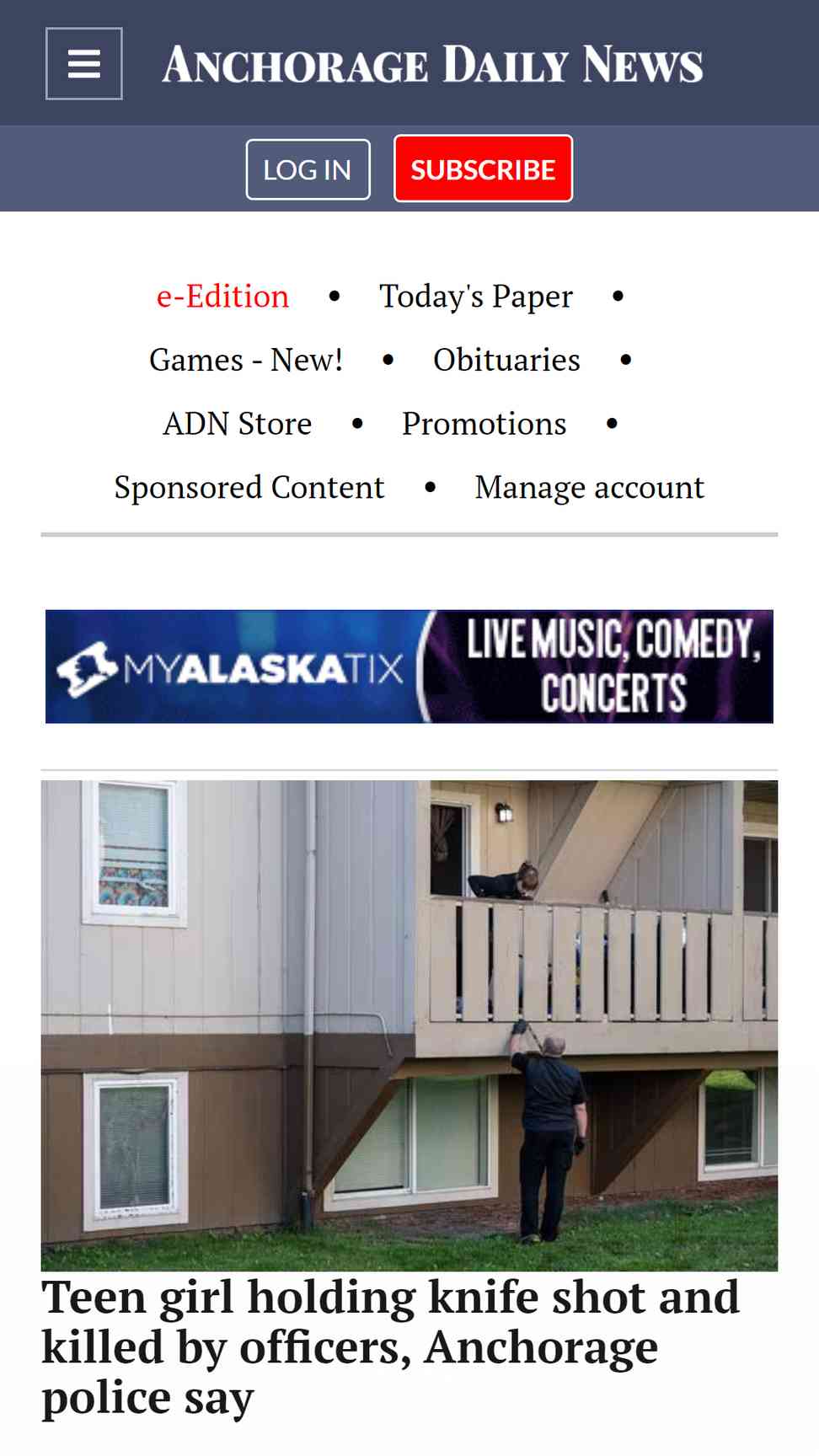Visit the ADN Store
The image size is (819, 1456).
tap(238, 424)
